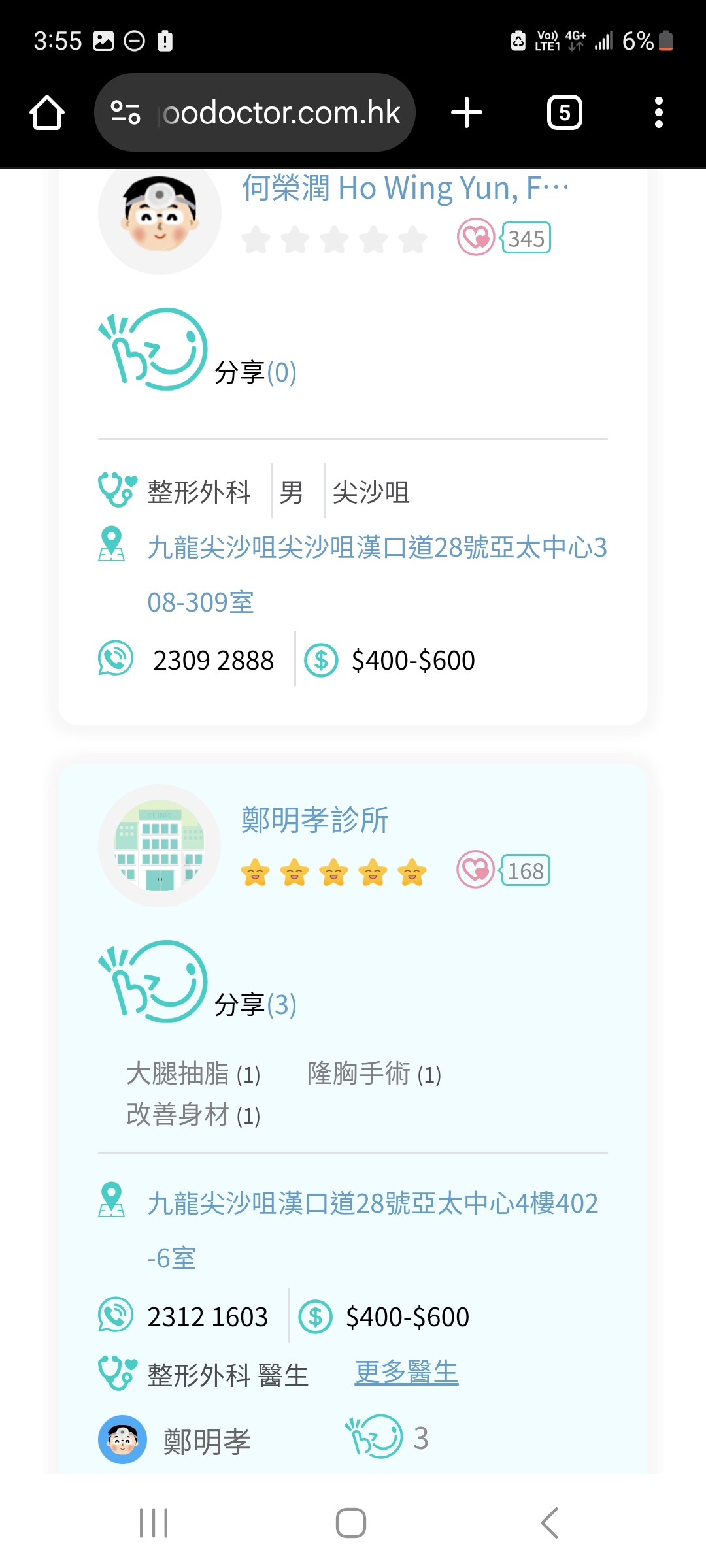706x1568 pixels.
Task: Go to browser home page
Action: pyautogui.click(x=47, y=112)
